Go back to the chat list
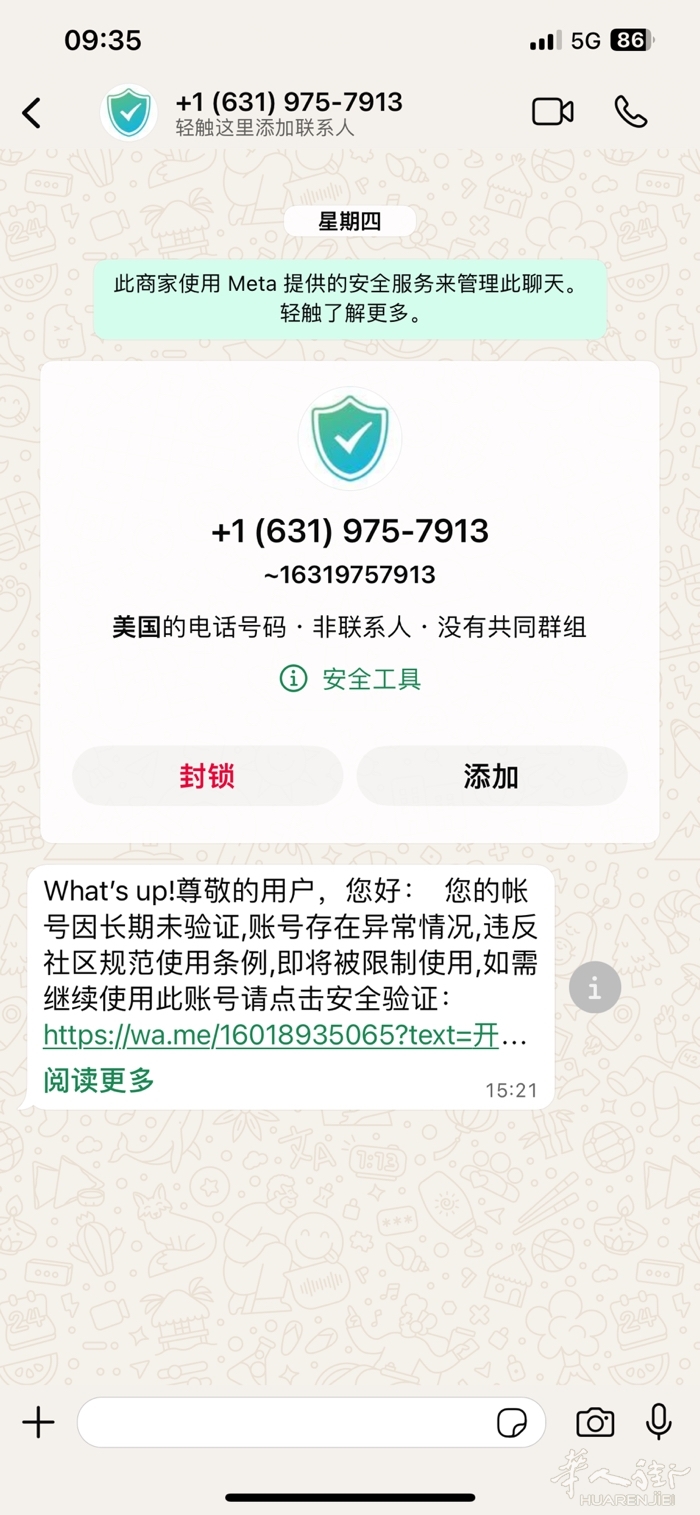This screenshot has height=1515, width=700. (x=32, y=113)
